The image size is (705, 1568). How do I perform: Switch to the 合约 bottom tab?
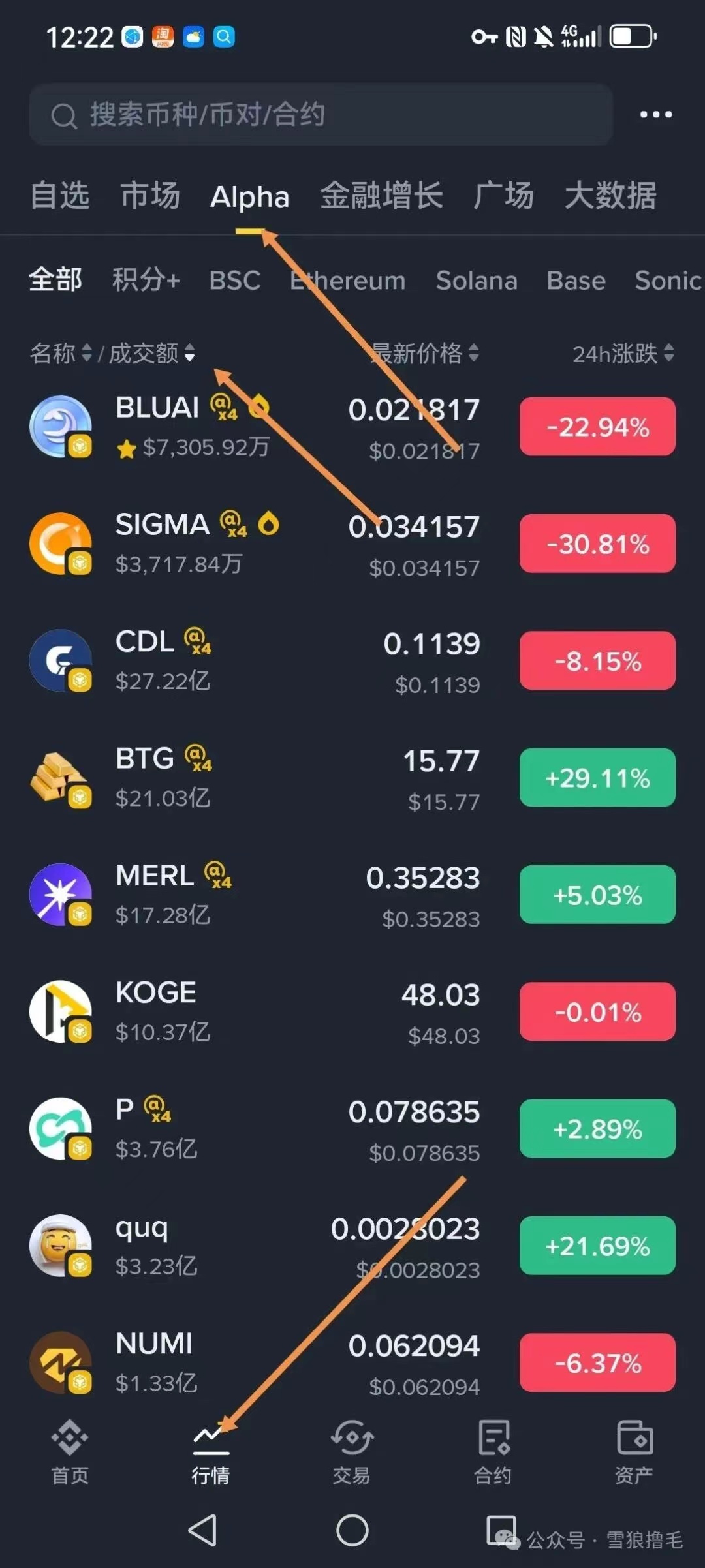tap(493, 1453)
